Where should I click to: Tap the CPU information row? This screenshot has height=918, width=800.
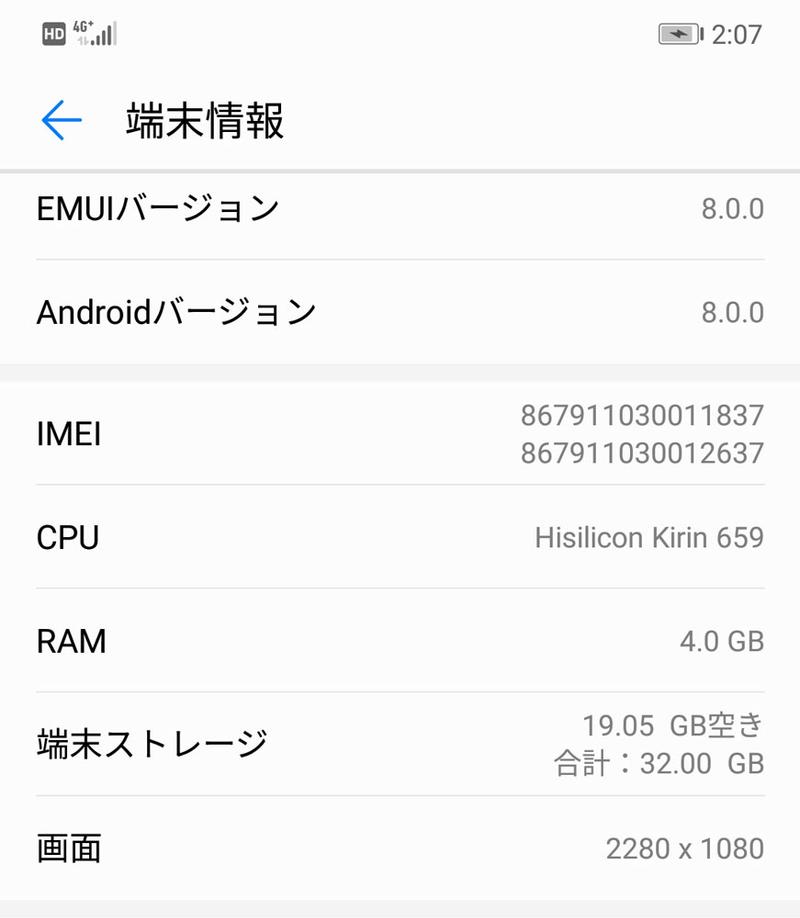tap(400, 537)
